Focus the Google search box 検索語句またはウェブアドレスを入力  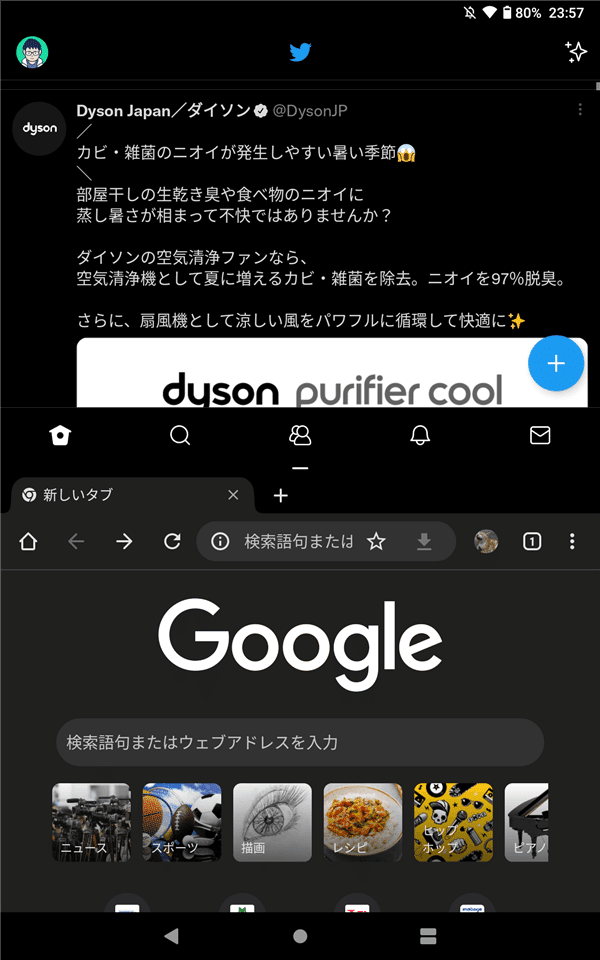click(300, 743)
